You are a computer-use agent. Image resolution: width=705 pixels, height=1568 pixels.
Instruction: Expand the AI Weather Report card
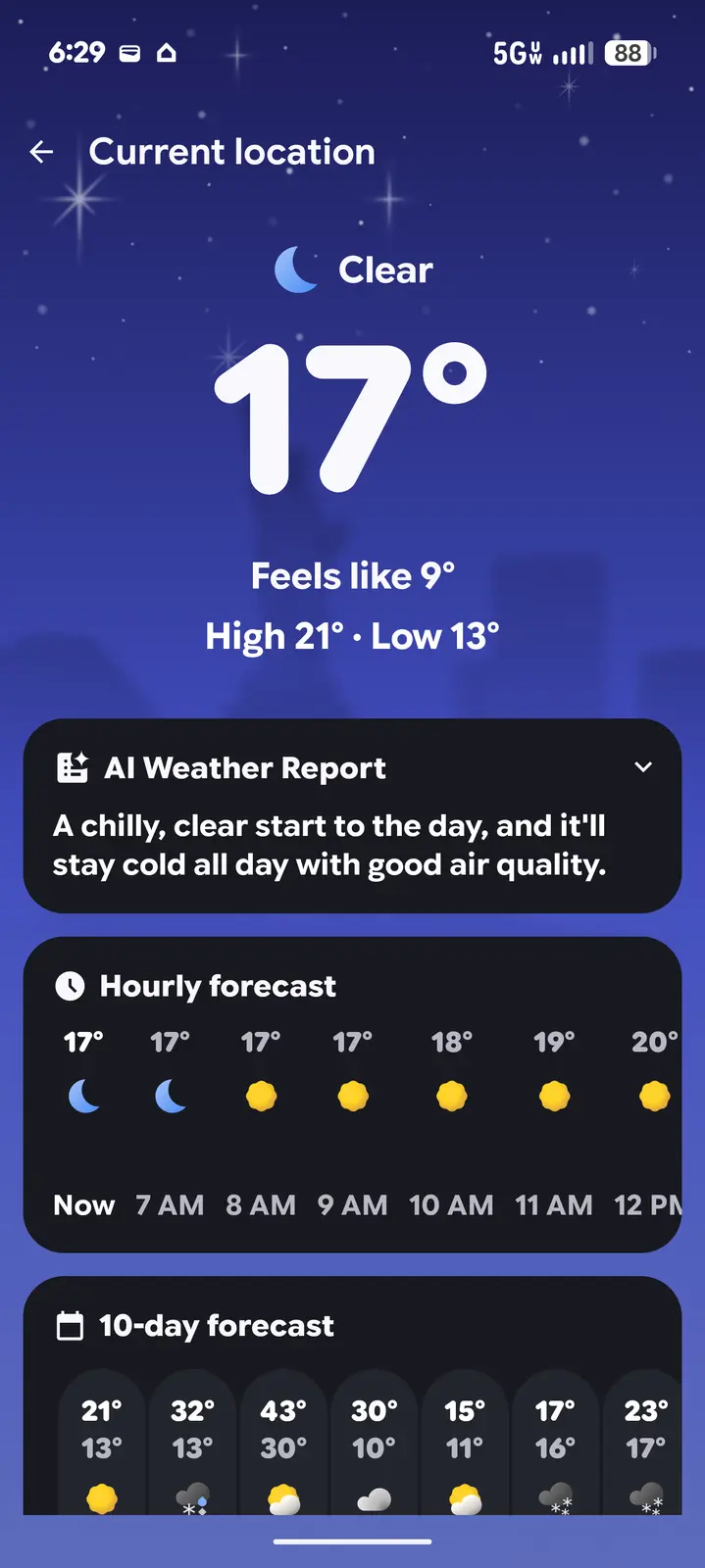(x=643, y=767)
